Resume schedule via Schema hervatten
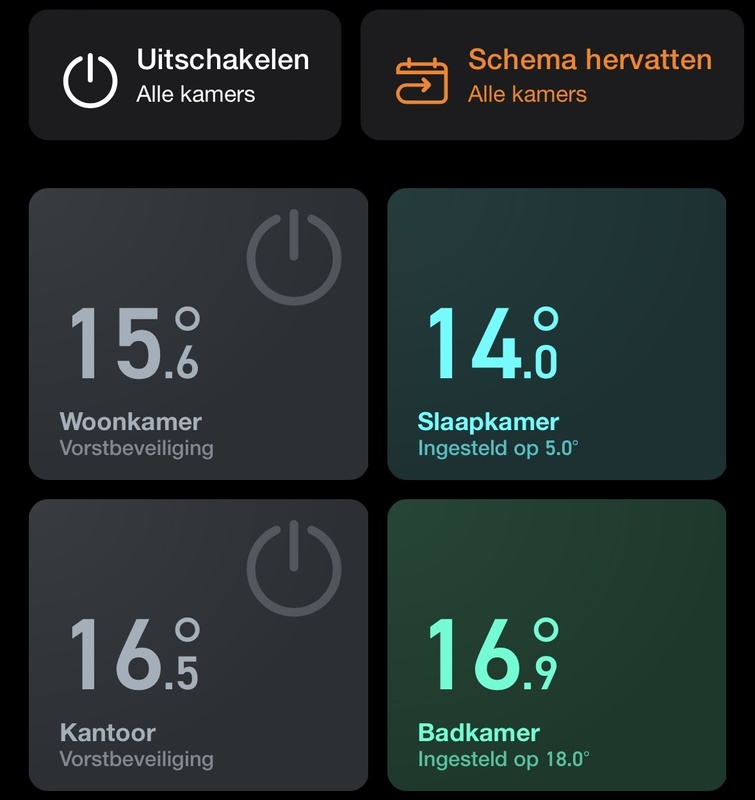The height and width of the screenshot is (800, 755). (x=552, y=76)
